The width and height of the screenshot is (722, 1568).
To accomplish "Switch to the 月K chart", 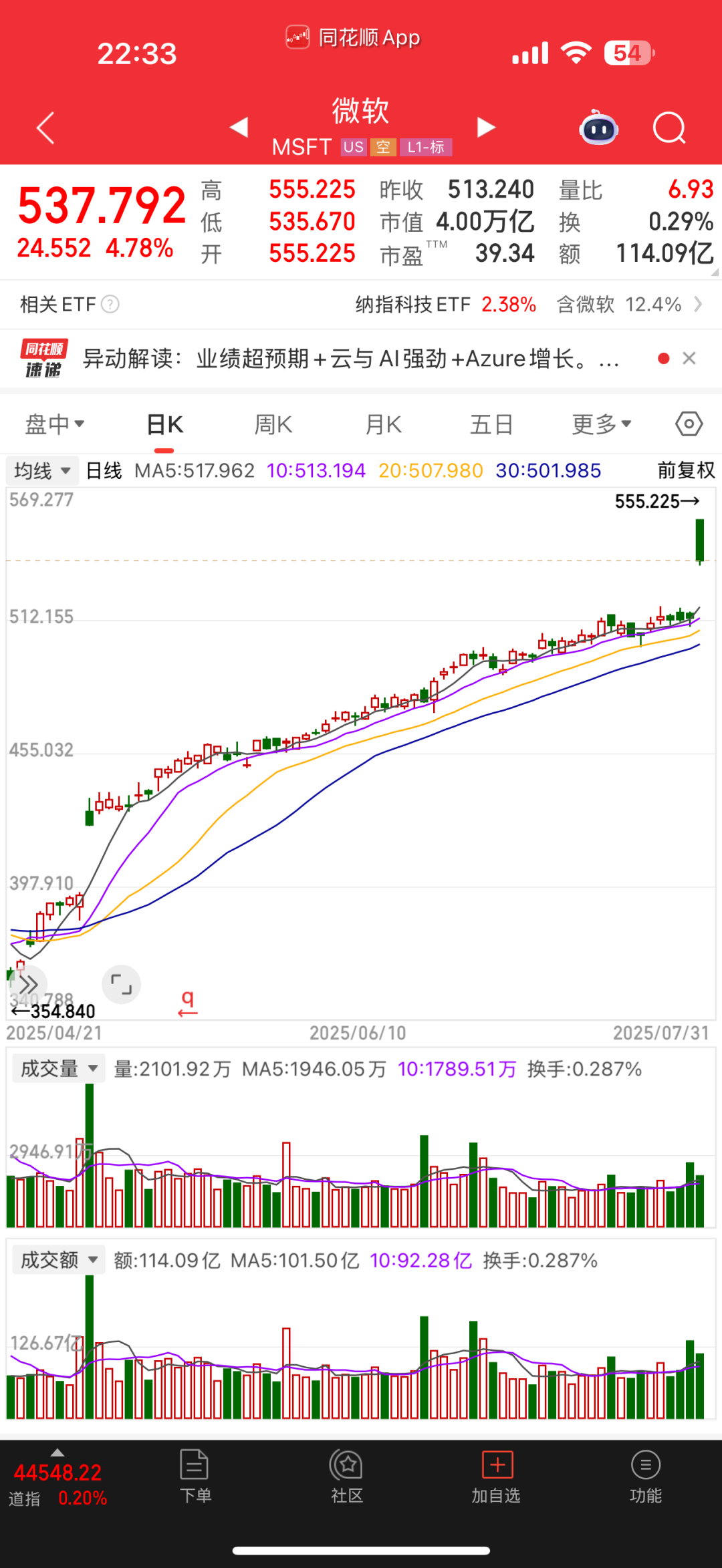I will 383,424.
